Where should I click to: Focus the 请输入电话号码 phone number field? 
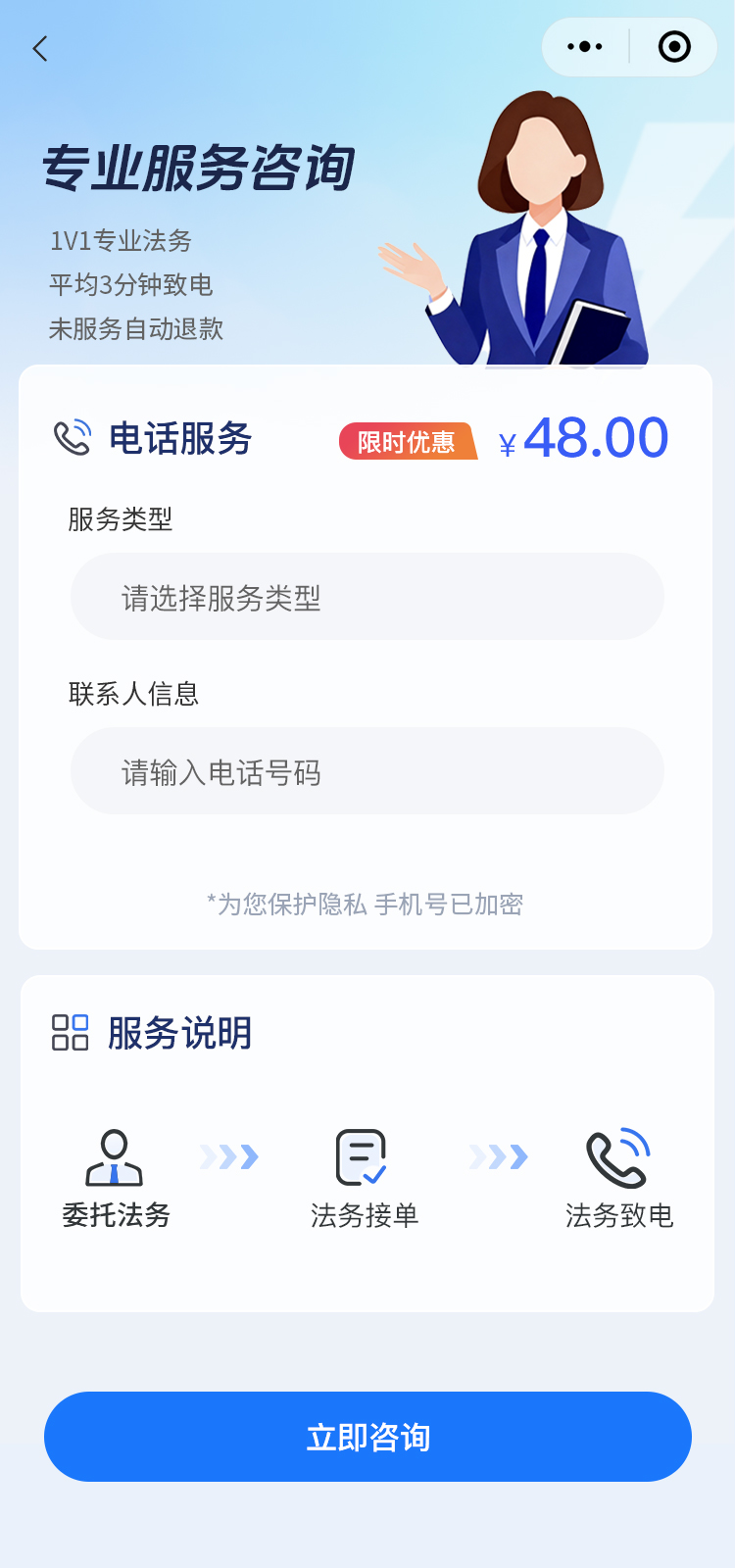[x=367, y=771]
